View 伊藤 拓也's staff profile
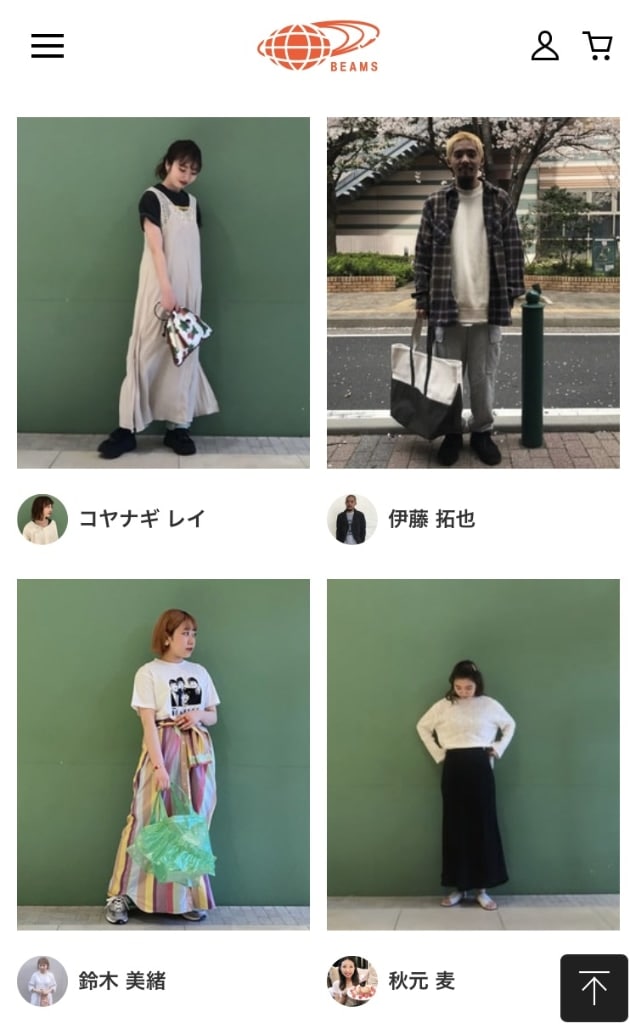The height and width of the screenshot is (1029, 630). [402, 519]
